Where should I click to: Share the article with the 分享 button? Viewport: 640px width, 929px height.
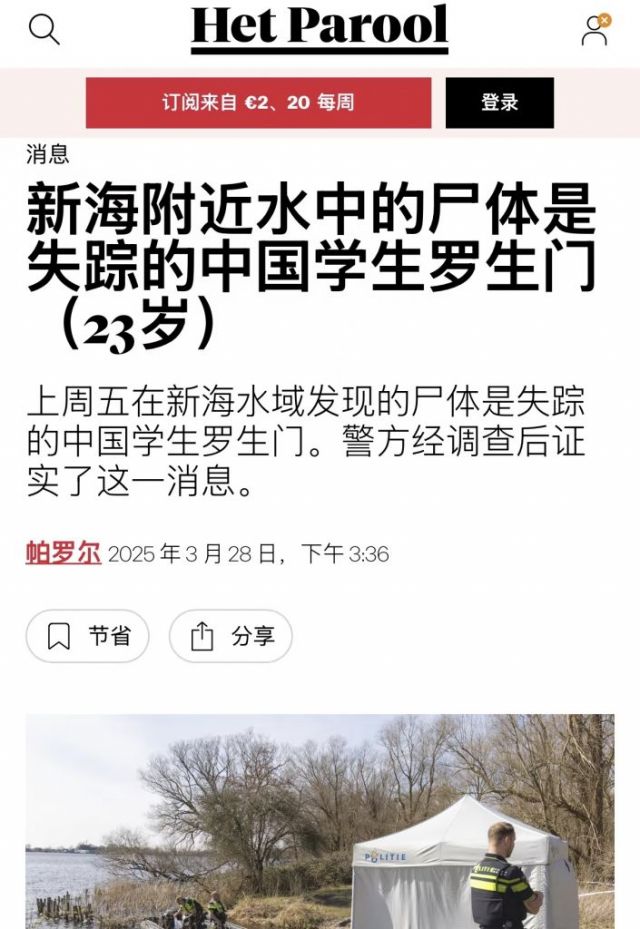click(231, 636)
